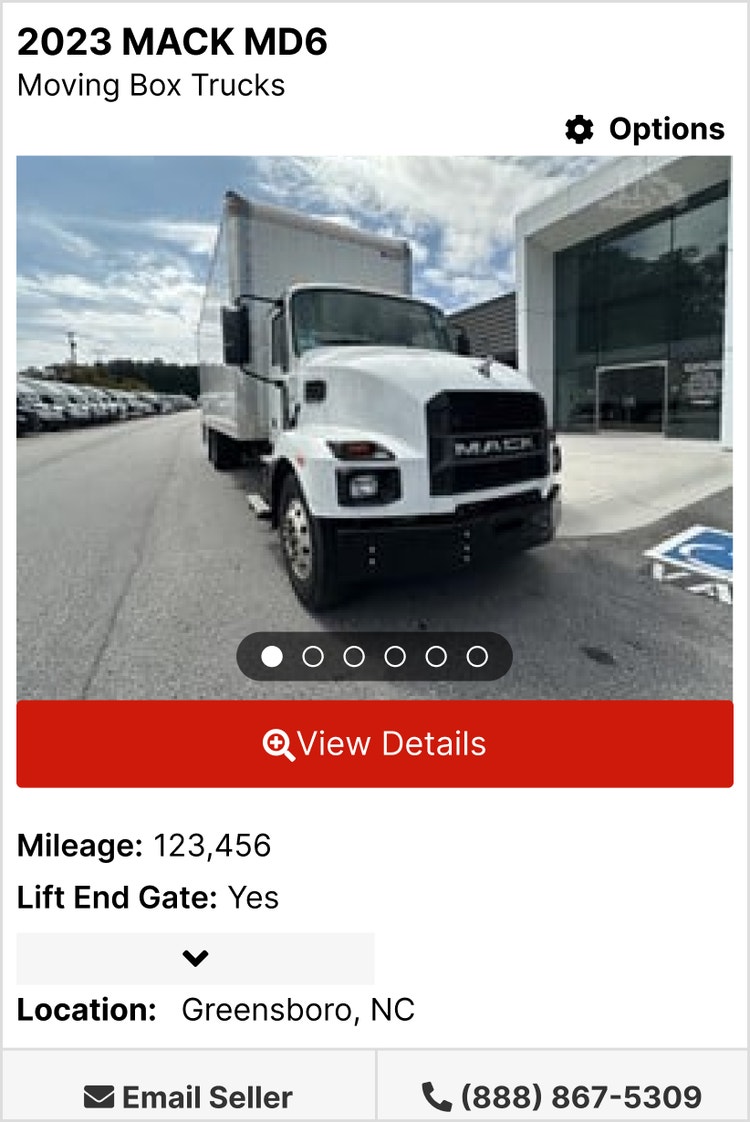
Task: Open the Options gear menu
Action: click(645, 130)
